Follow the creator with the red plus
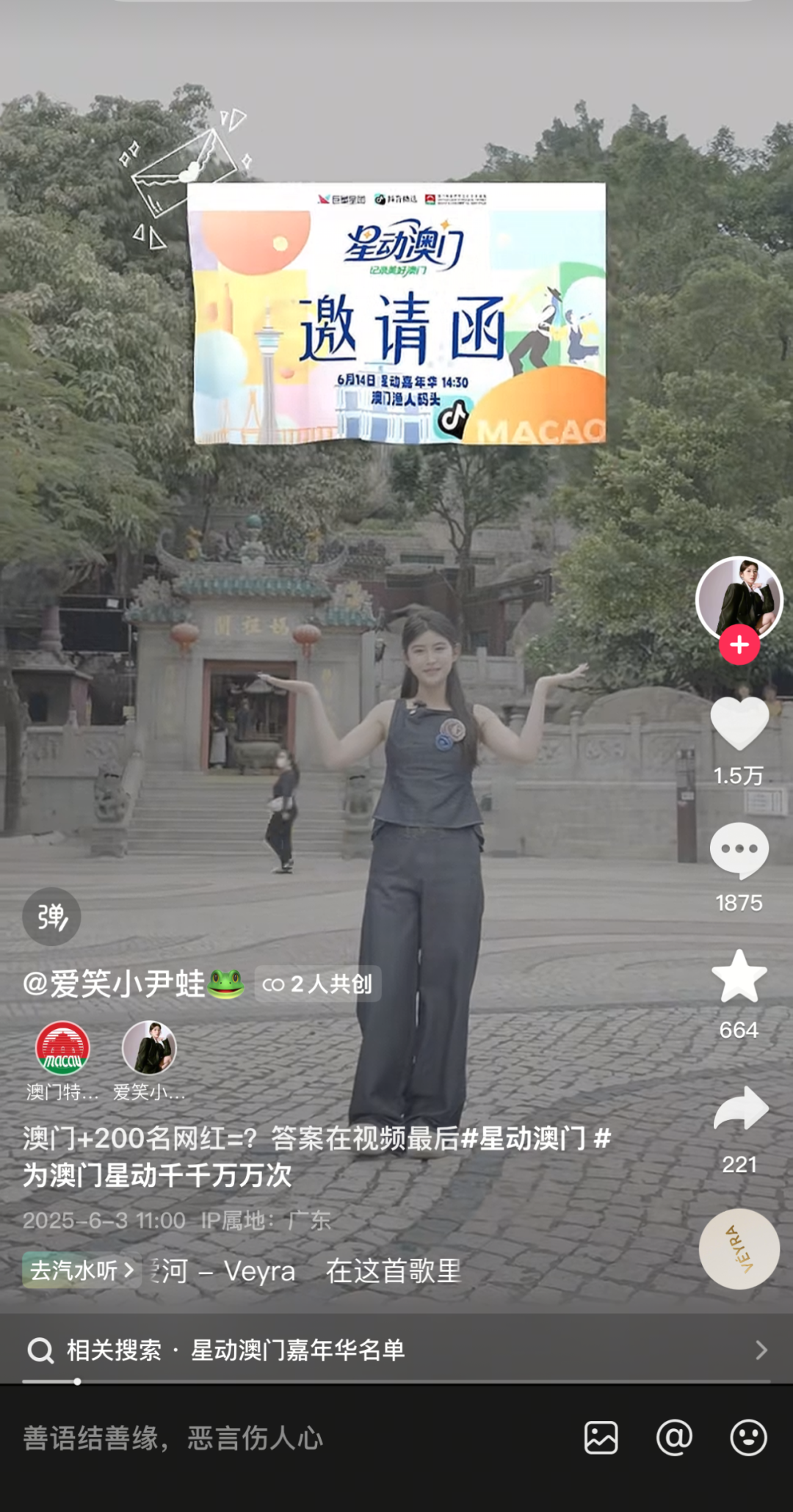Screen dimensions: 793x1512 click(739, 645)
